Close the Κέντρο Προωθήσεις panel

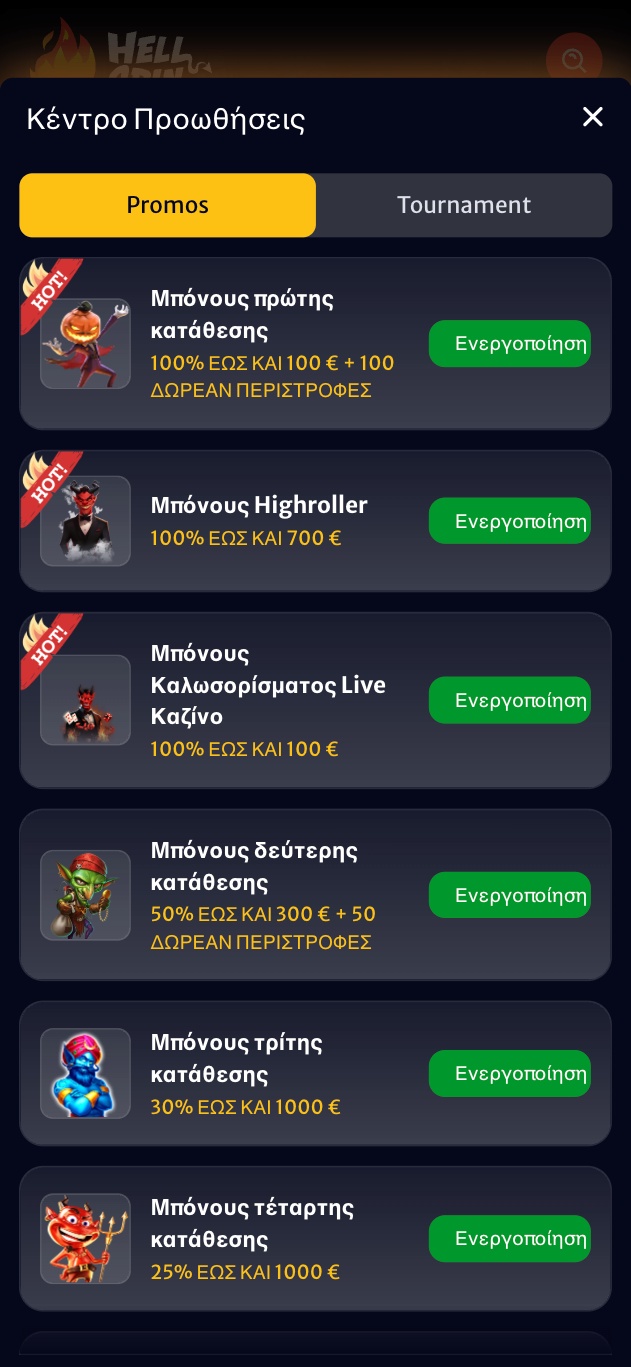[x=593, y=117]
